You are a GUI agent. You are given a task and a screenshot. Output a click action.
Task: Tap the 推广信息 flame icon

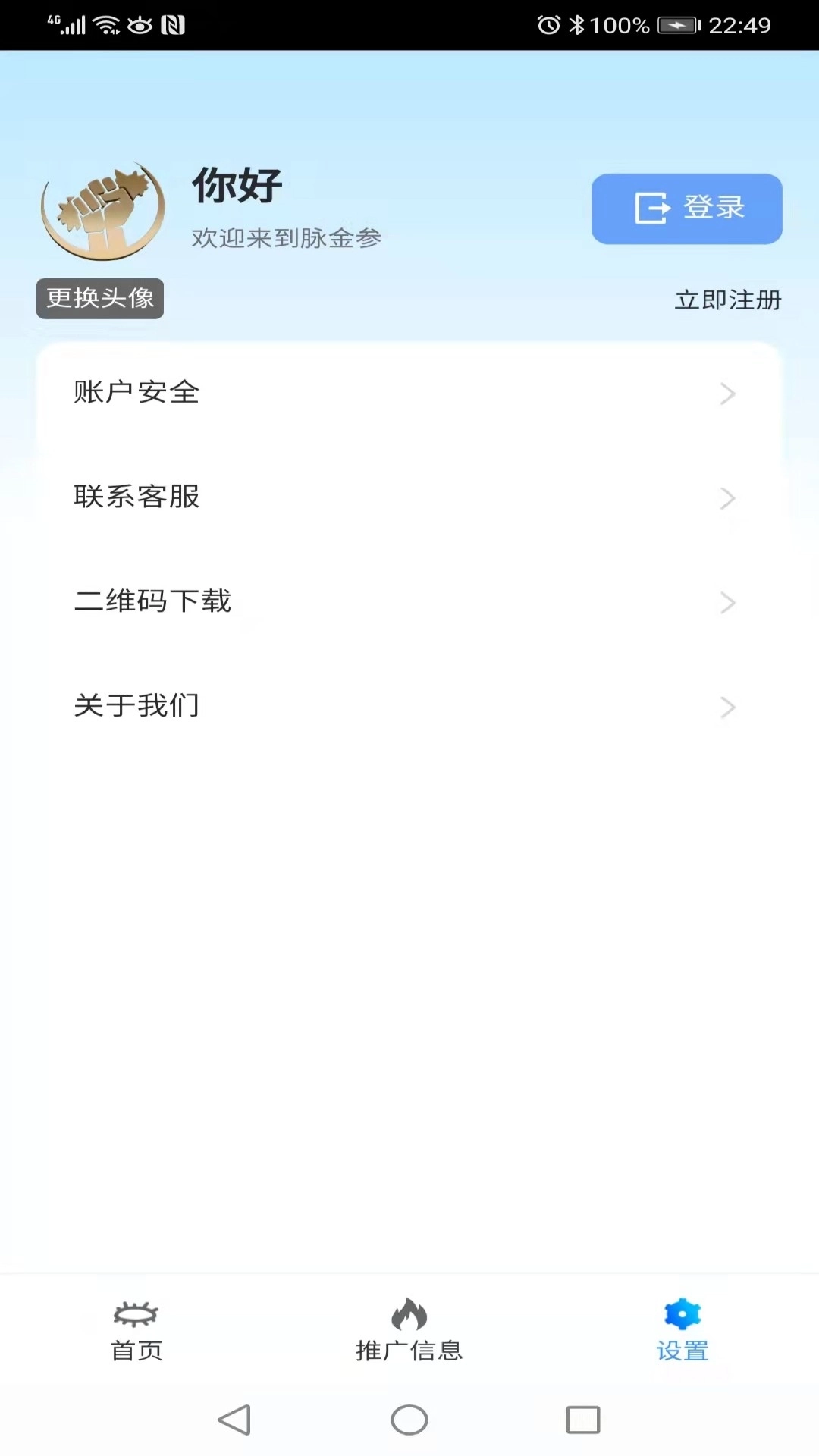409,1311
